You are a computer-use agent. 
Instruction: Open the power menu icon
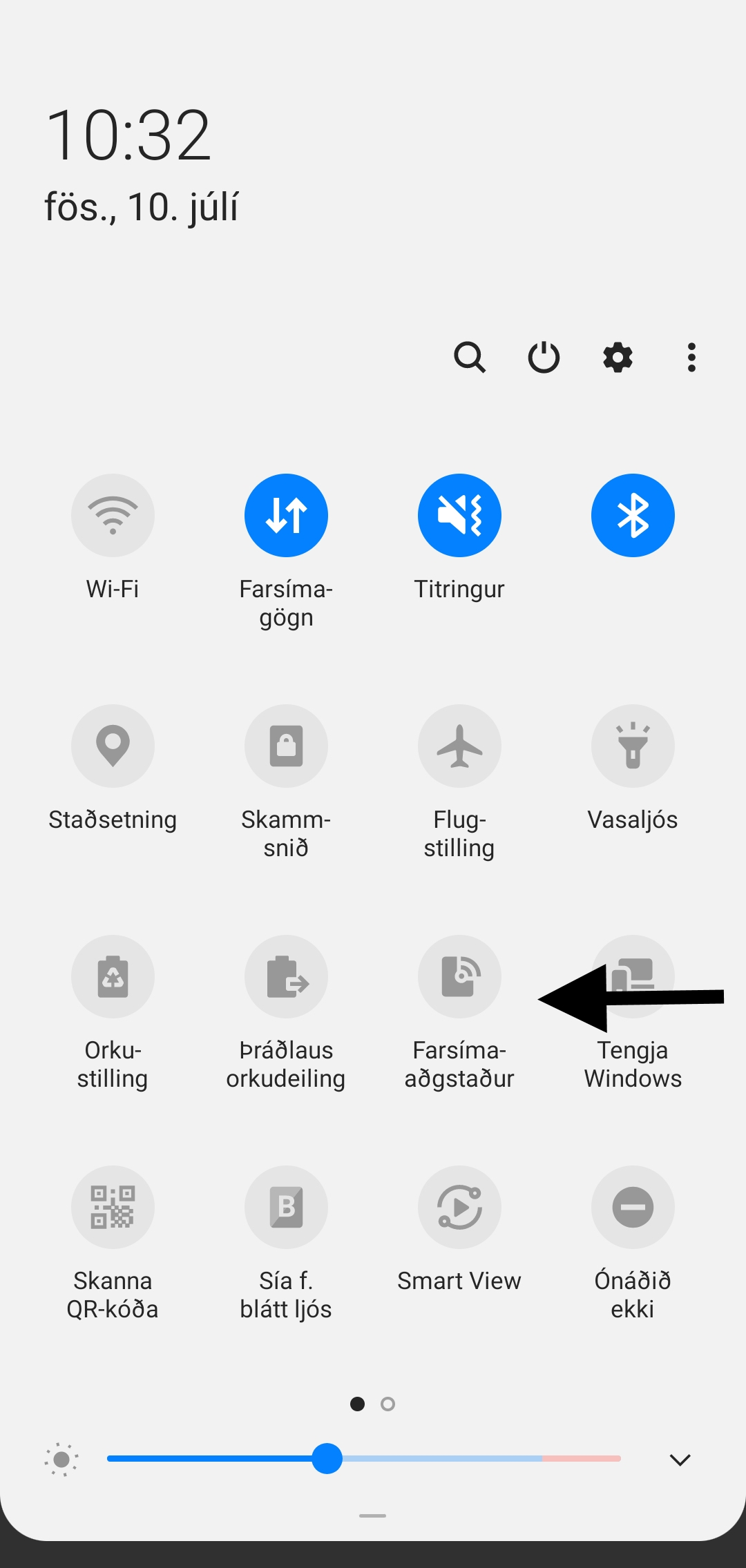544,357
